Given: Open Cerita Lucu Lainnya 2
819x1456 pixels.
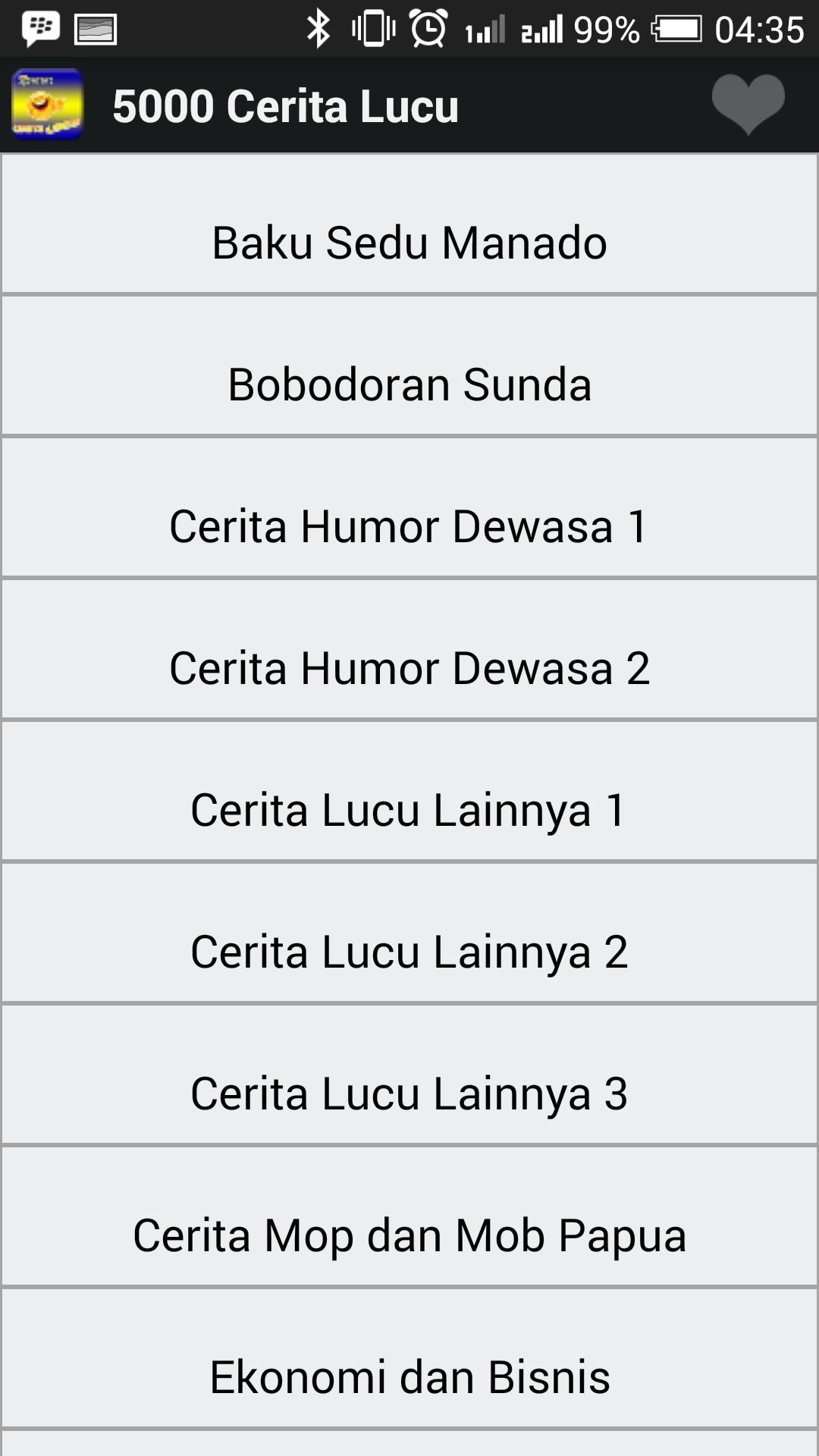Looking at the screenshot, I should pos(409,951).
